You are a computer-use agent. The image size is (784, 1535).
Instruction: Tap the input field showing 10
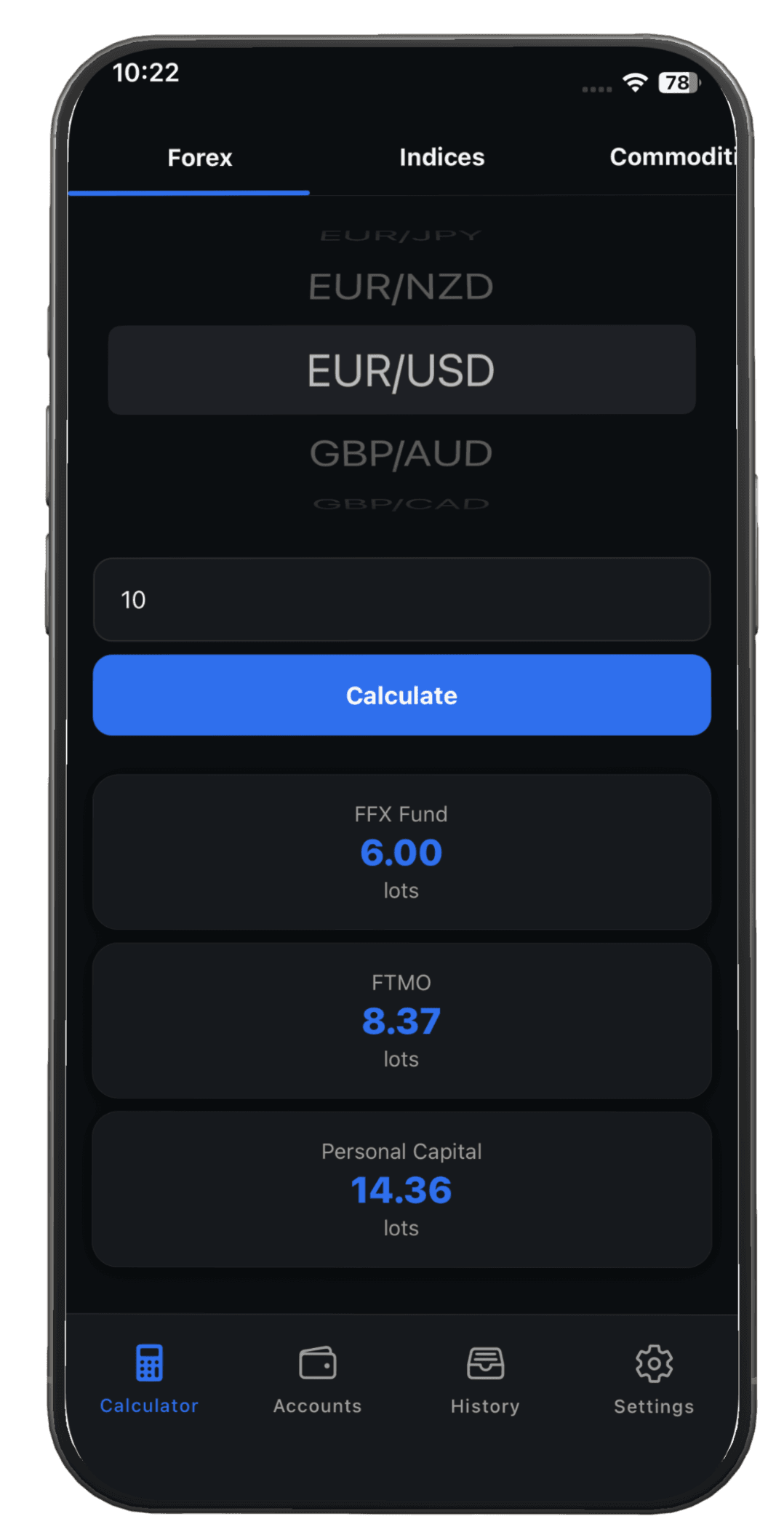[401, 599]
